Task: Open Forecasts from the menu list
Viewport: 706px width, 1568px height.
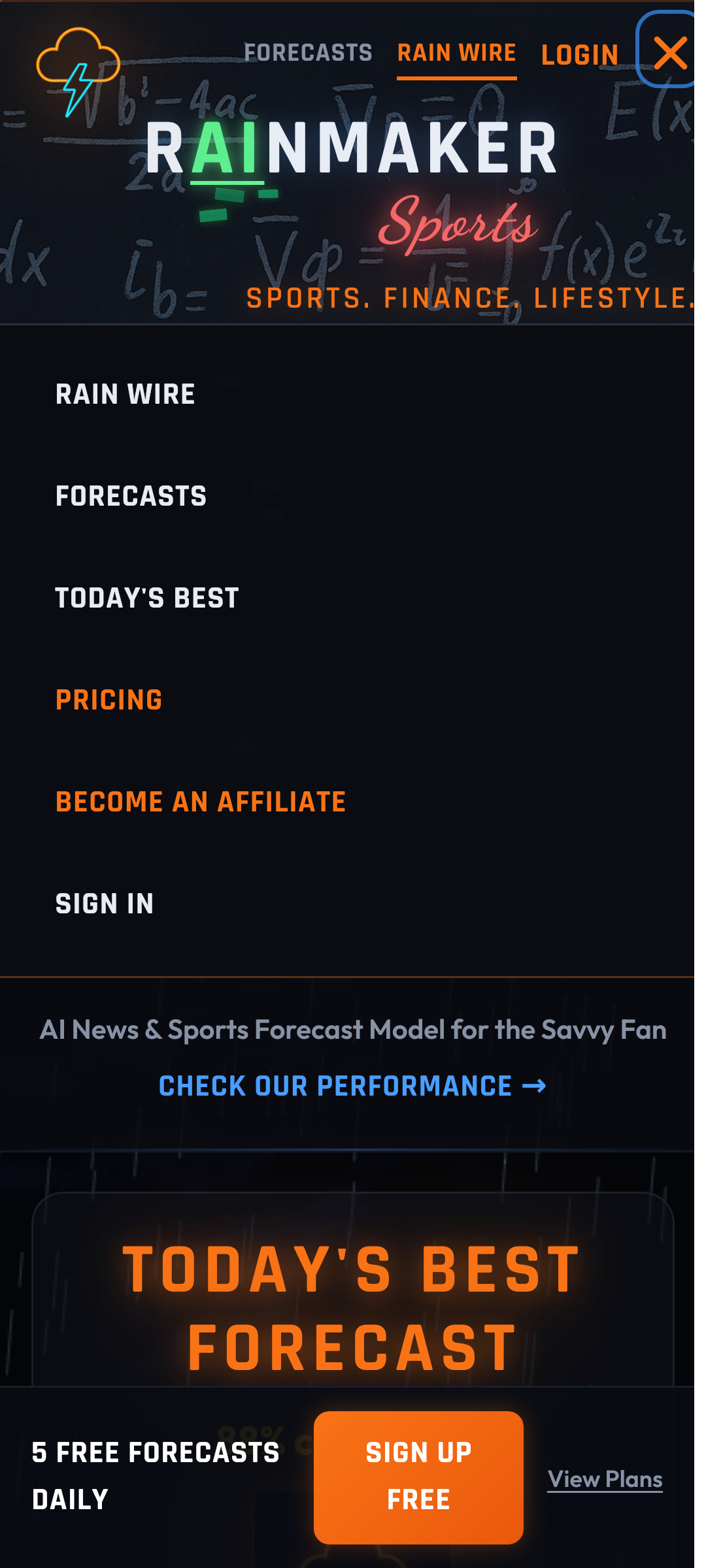Action: [131, 497]
